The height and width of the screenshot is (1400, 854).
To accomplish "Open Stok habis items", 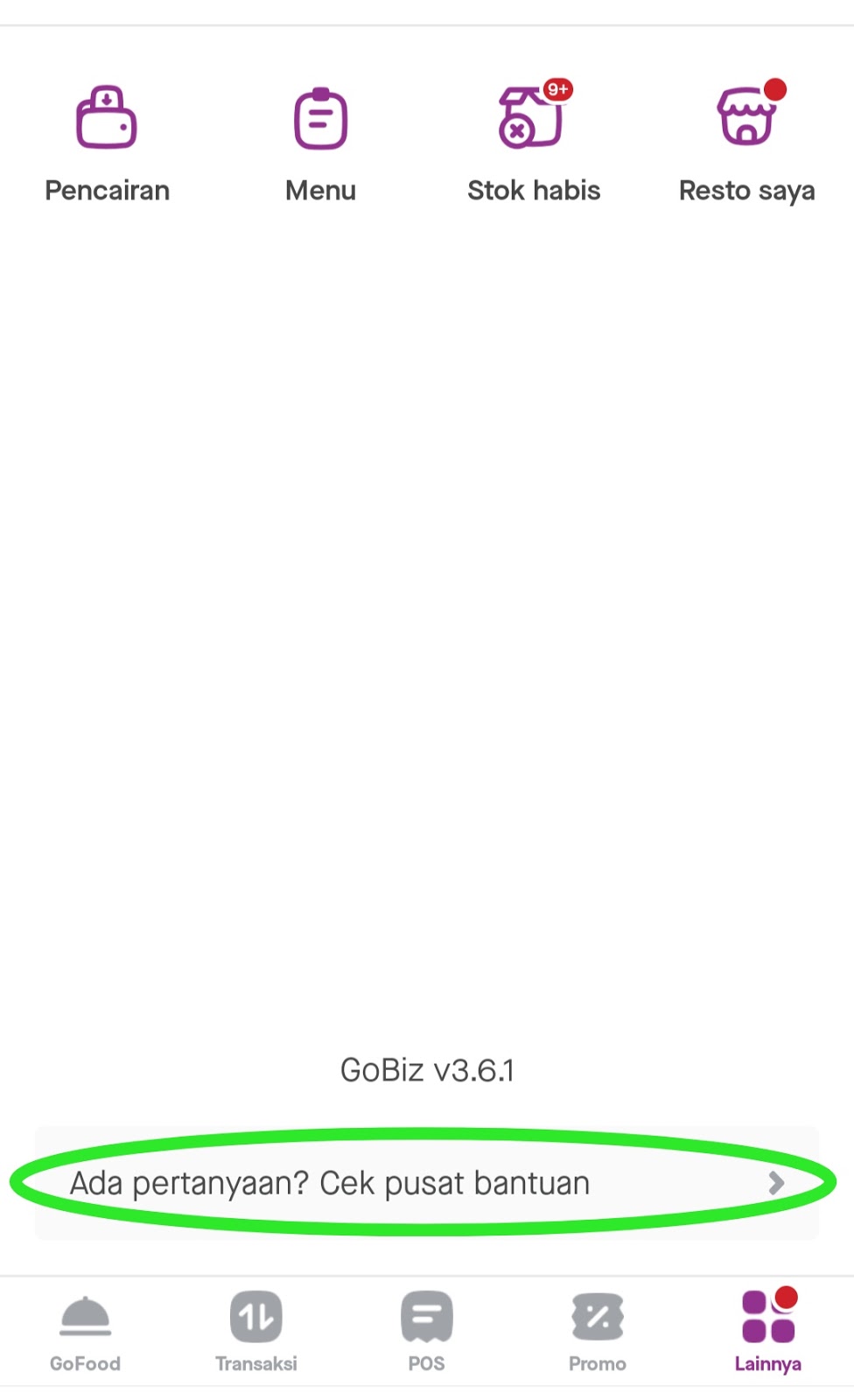I will (x=534, y=144).
